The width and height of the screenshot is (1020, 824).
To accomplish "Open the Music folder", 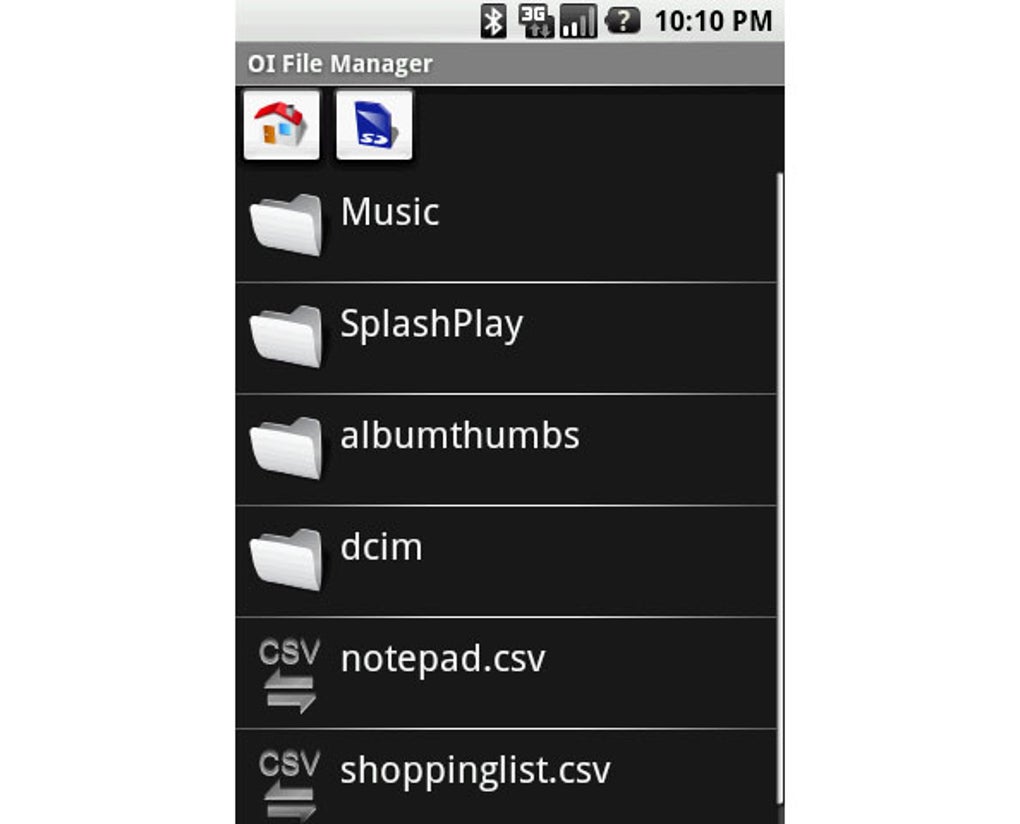I will (390, 213).
